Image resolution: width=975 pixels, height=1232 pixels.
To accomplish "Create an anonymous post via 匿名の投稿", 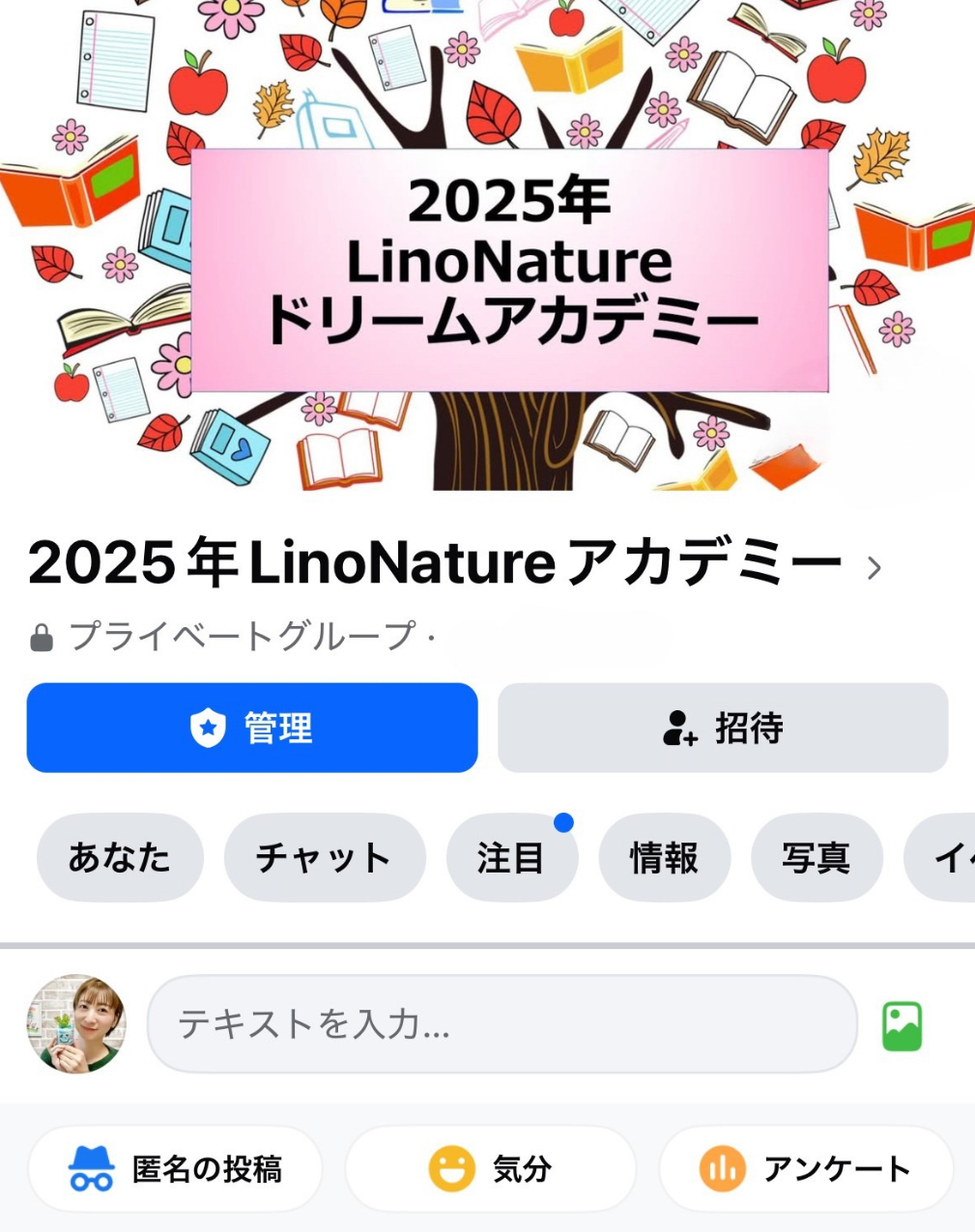I will click(175, 1168).
